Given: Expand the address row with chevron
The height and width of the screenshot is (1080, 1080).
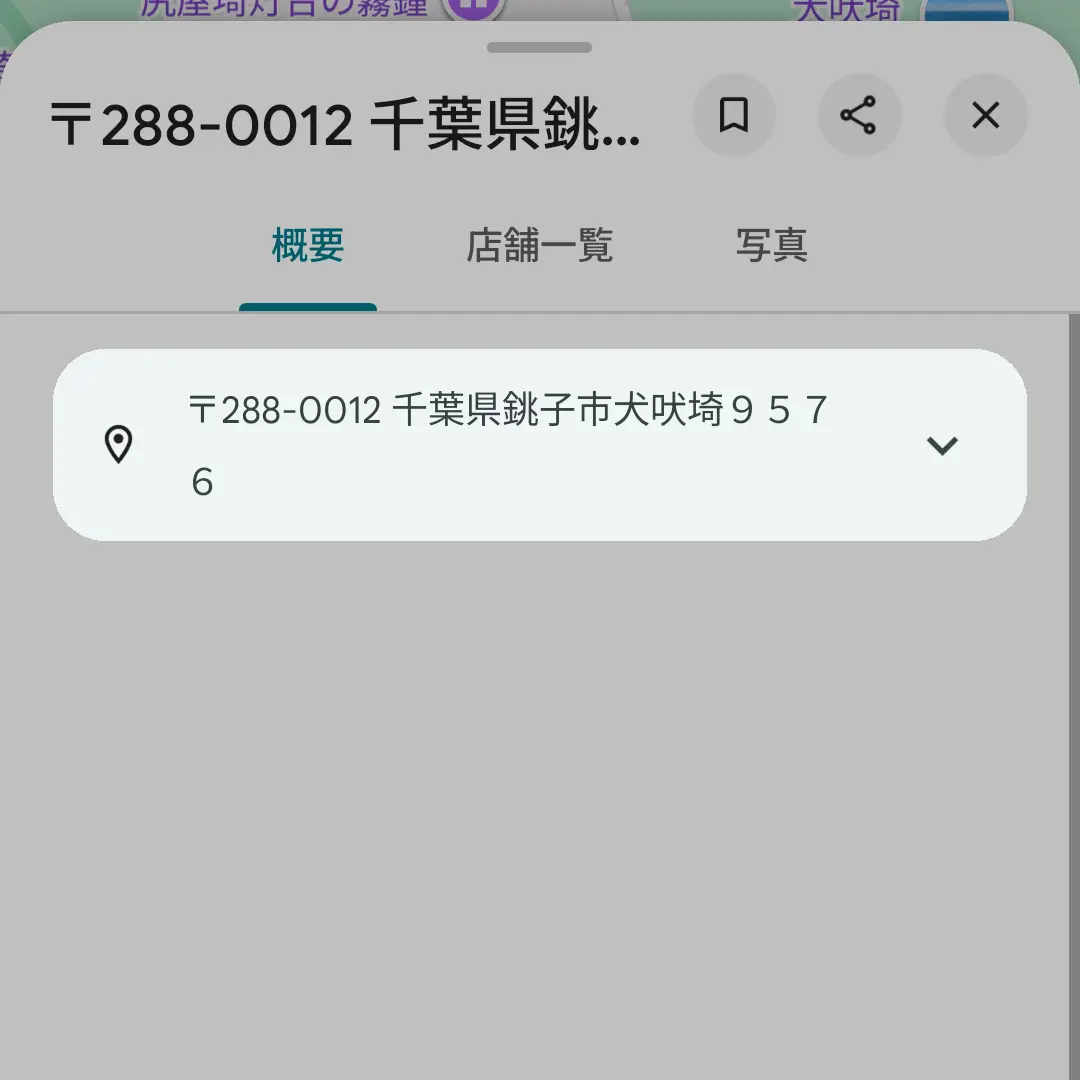Looking at the screenshot, I should point(942,446).
